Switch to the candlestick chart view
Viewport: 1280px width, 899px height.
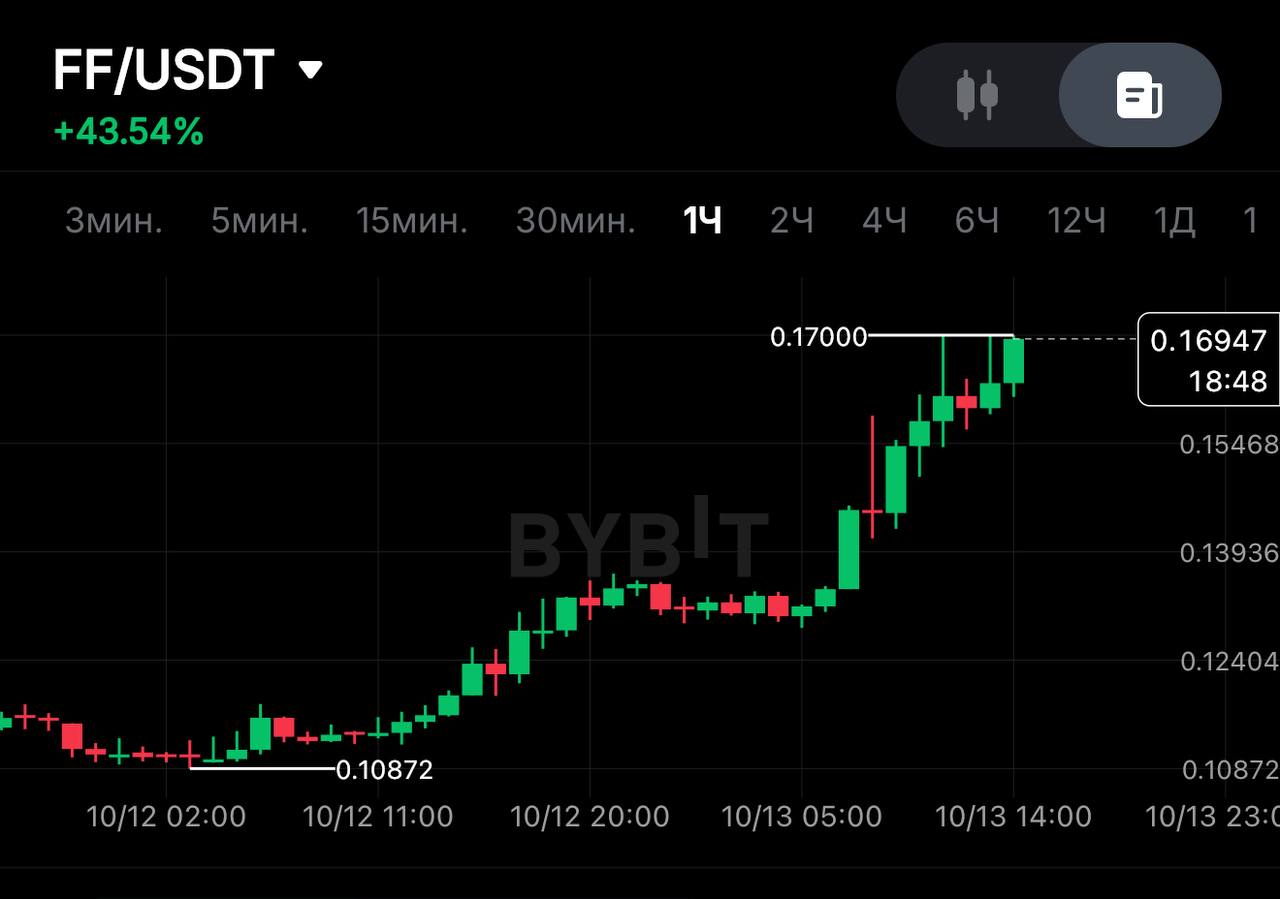pos(977,95)
